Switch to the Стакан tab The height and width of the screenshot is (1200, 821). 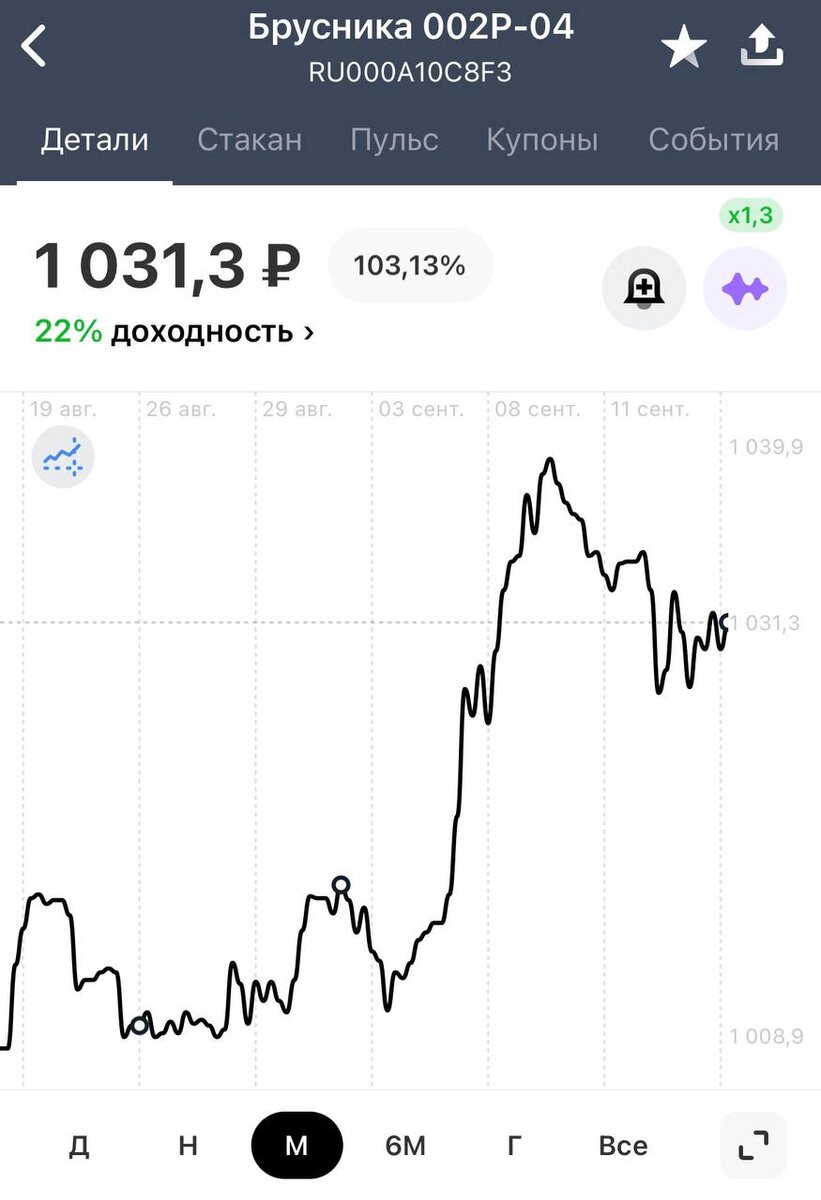click(249, 139)
